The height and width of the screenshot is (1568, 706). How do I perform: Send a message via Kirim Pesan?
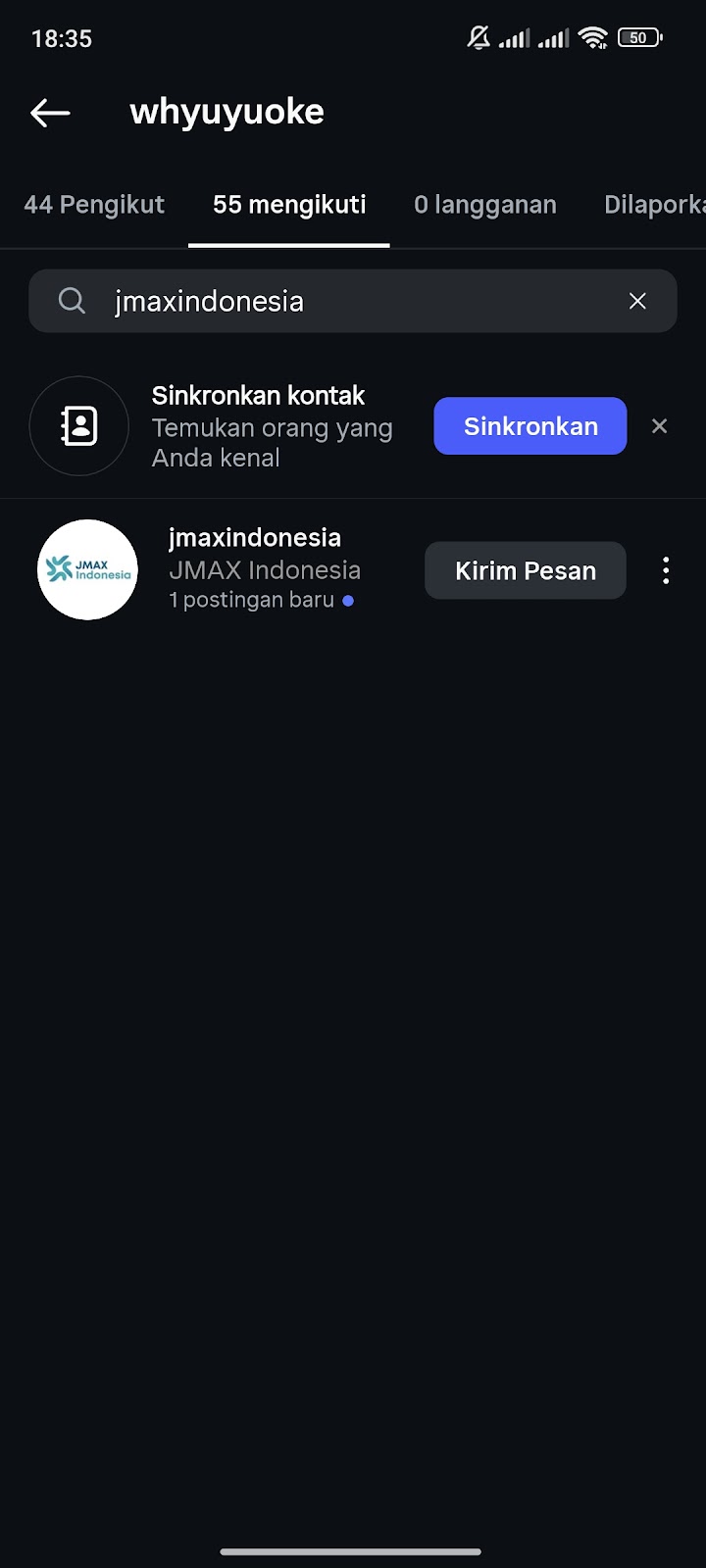coord(526,570)
